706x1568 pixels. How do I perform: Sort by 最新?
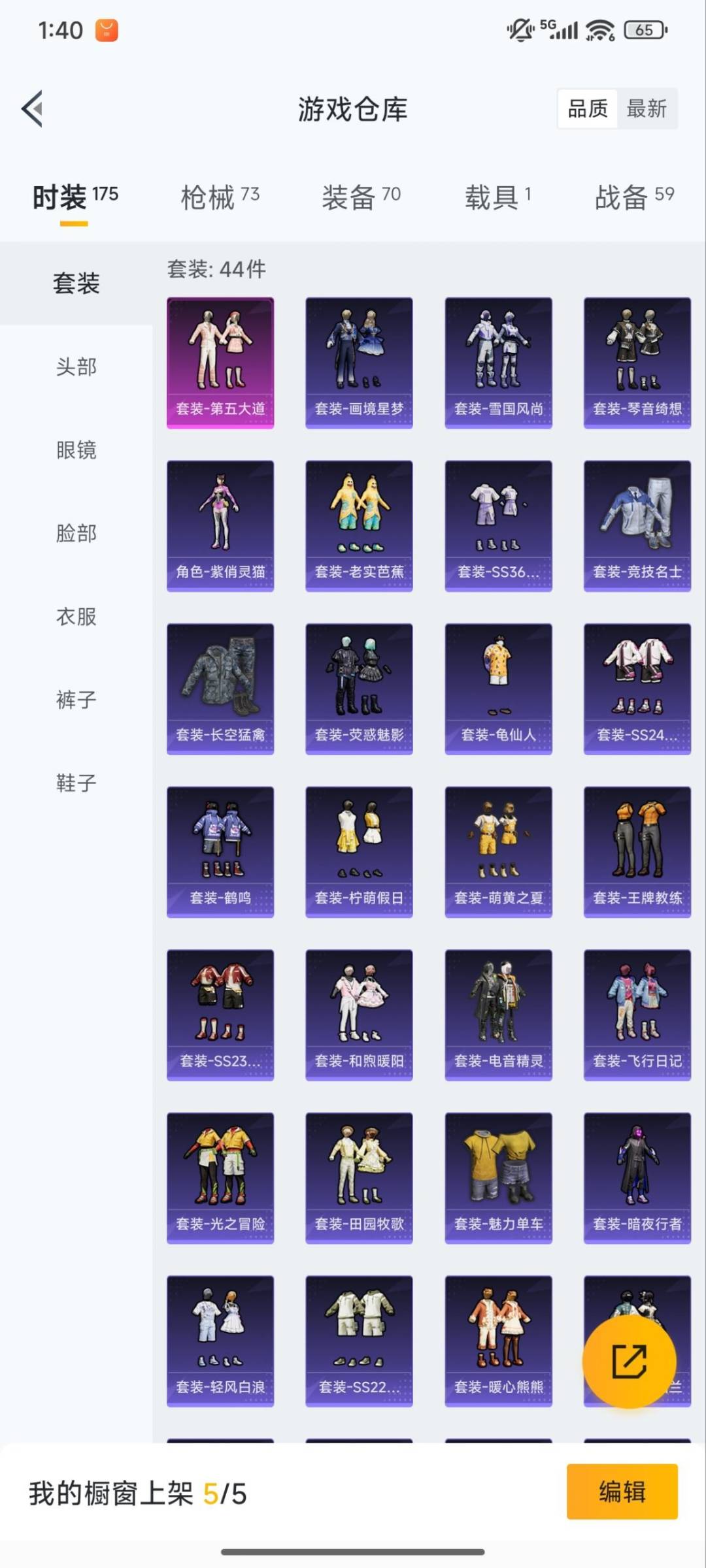[646, 108]
